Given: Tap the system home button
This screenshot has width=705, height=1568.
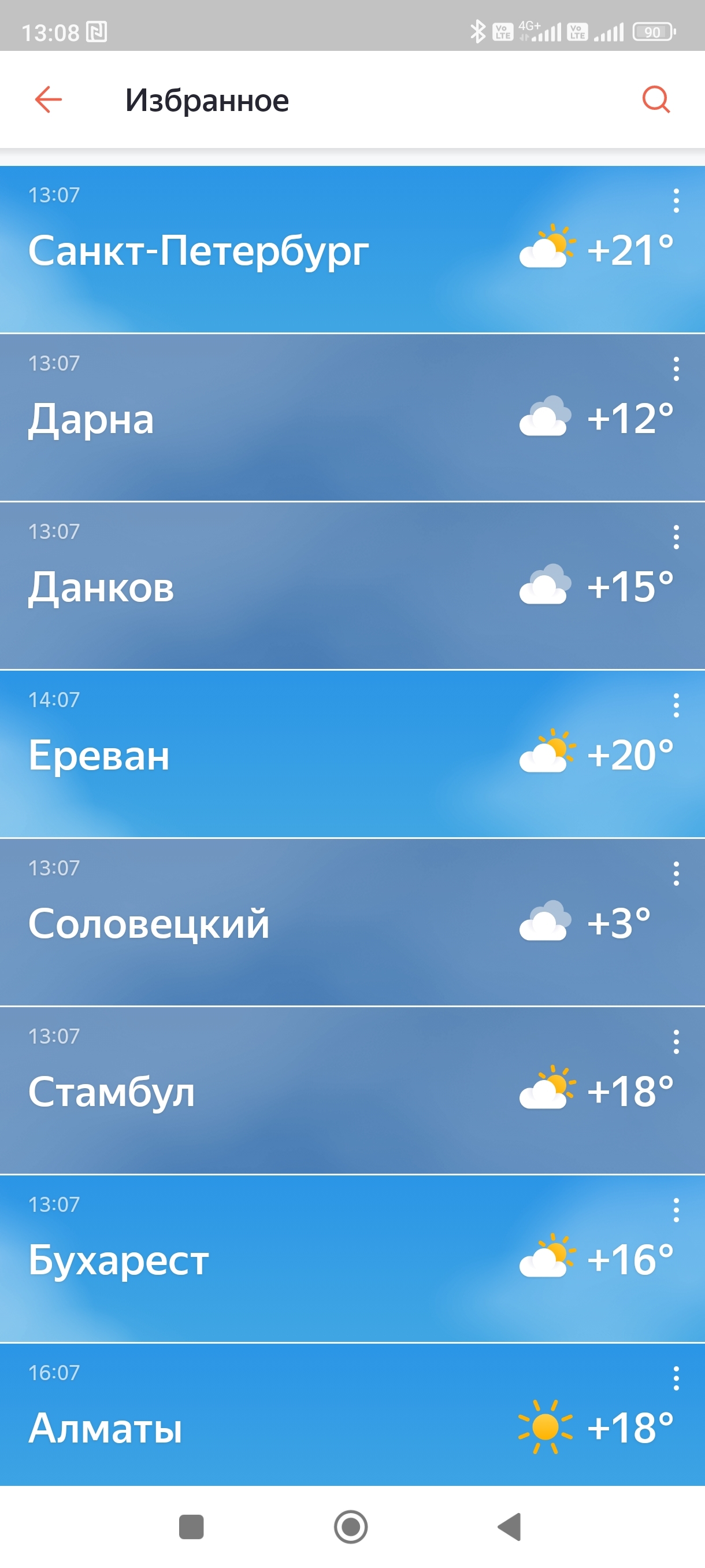Looking at the screenshot, I should pos(351,1526).
